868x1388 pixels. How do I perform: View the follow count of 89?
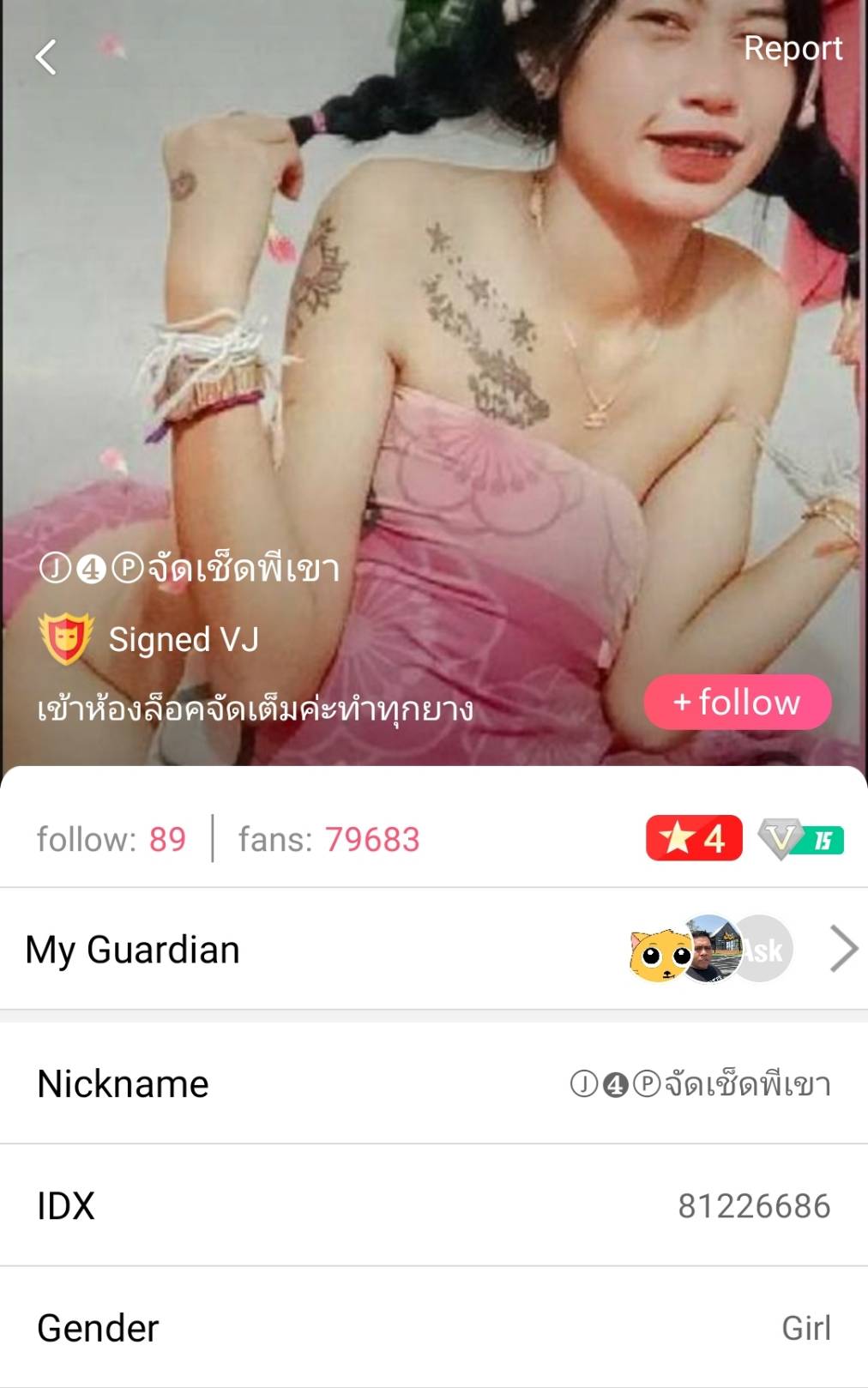click(112, 839)
